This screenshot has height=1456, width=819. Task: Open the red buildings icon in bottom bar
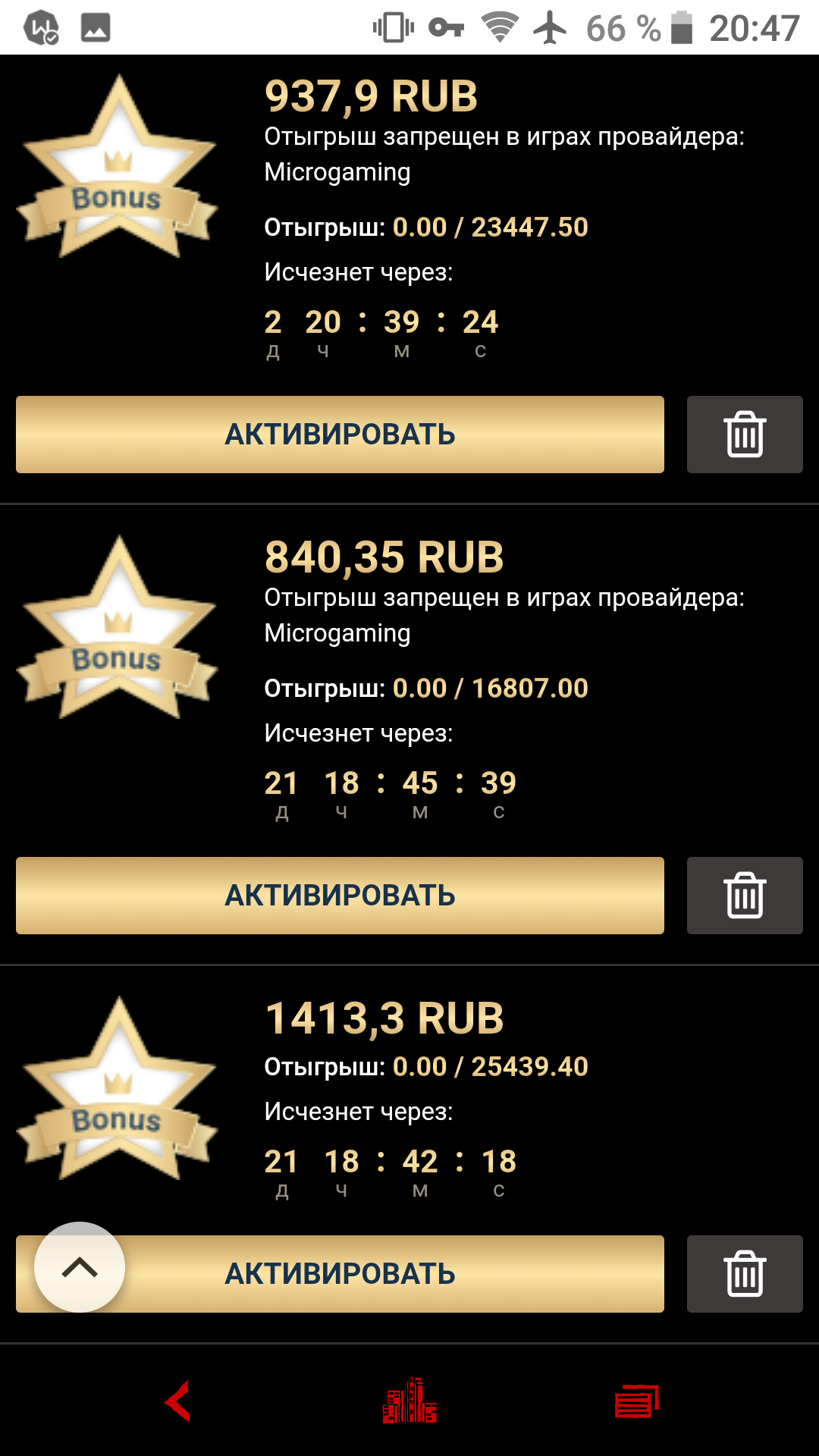tap(409, 1401)
